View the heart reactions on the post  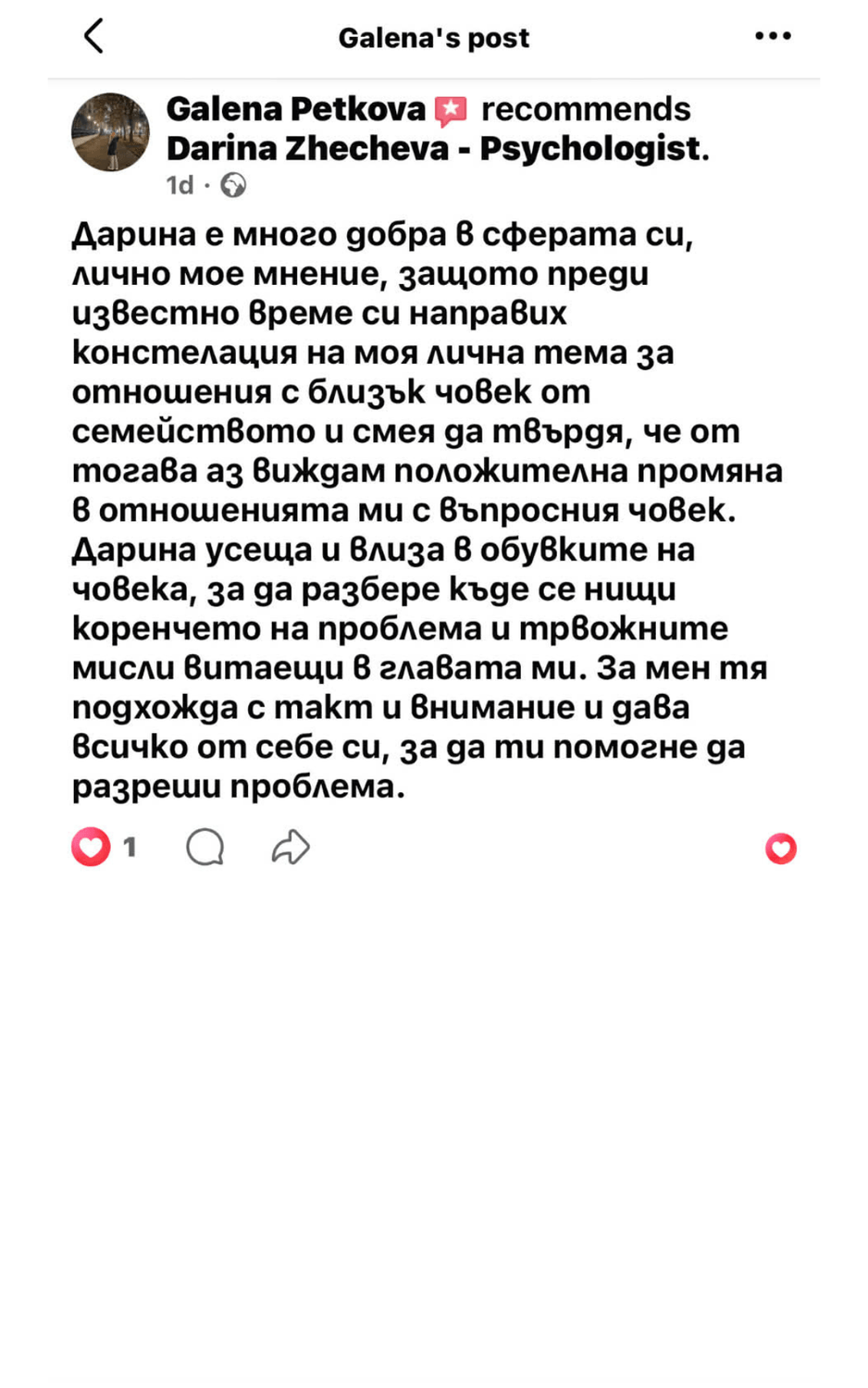pyautogui.click(x=780, y=849)
